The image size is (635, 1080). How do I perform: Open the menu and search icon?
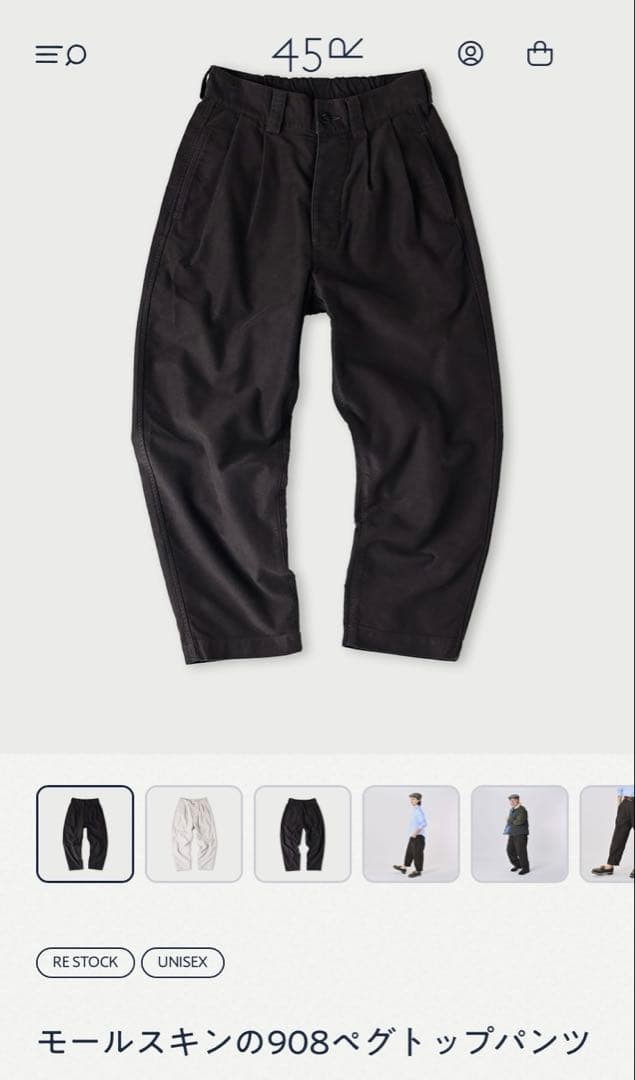60,55
